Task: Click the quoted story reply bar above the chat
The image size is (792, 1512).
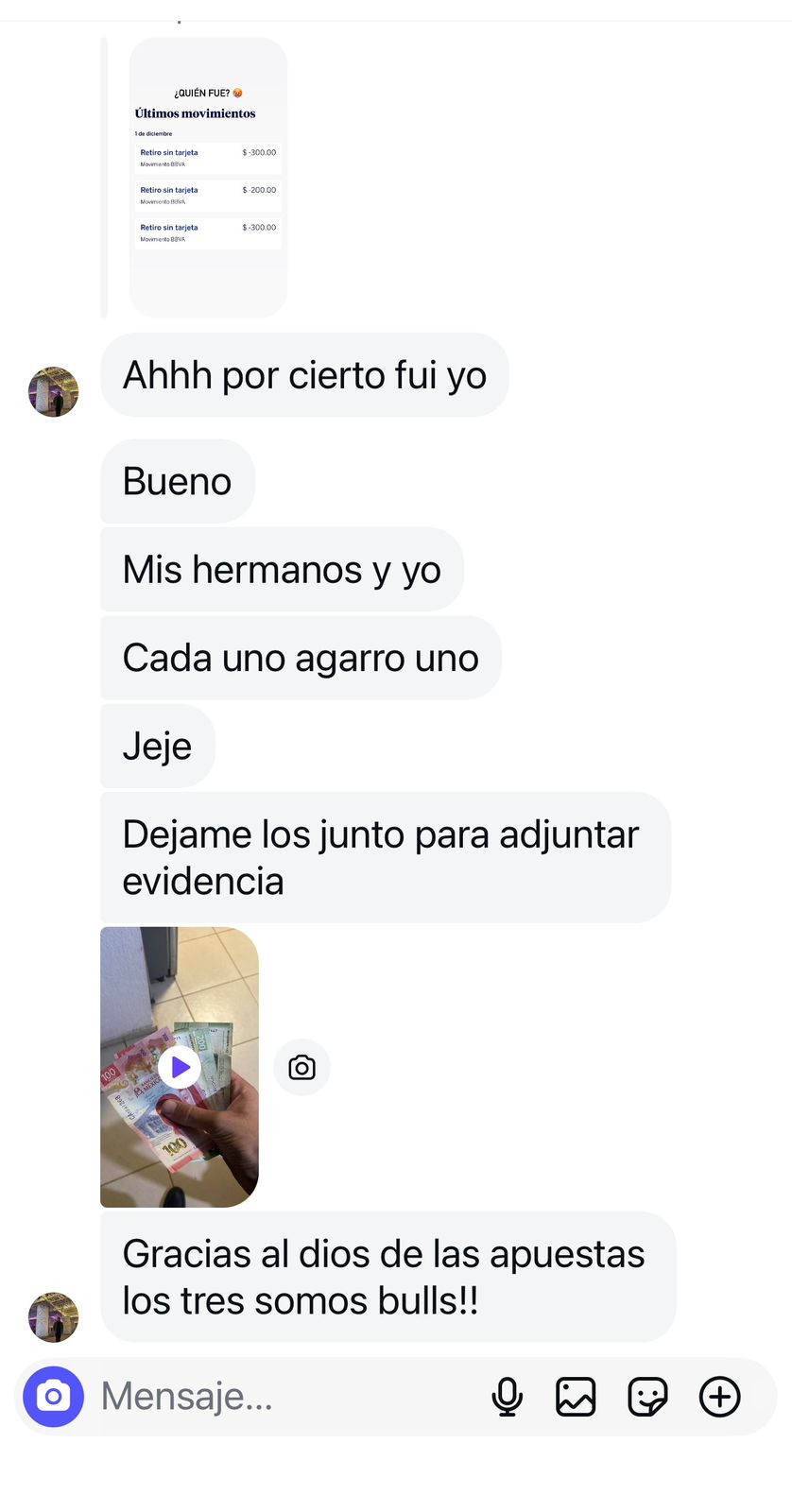Action: point(106,170)
